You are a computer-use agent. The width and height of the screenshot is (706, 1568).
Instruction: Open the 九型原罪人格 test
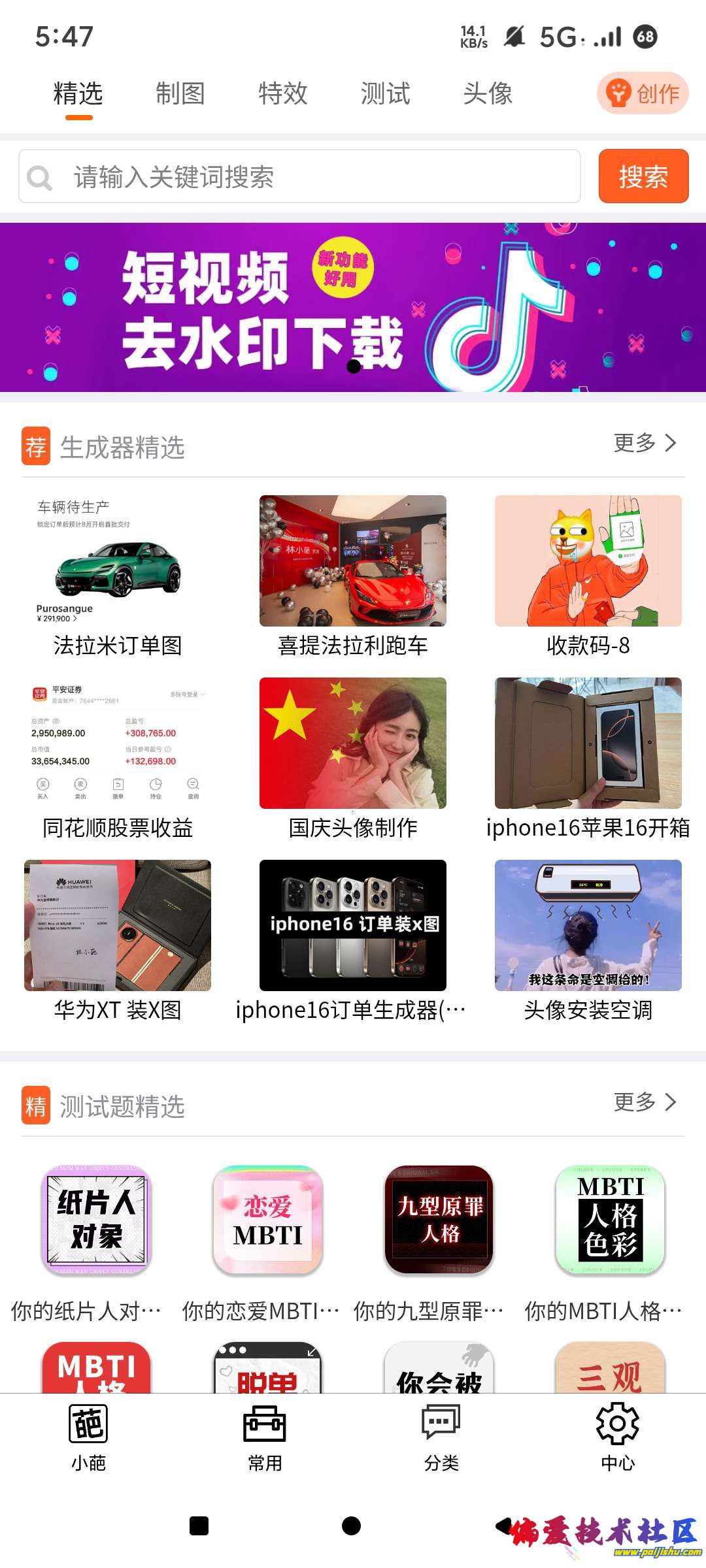click(x=439, y=1220)
